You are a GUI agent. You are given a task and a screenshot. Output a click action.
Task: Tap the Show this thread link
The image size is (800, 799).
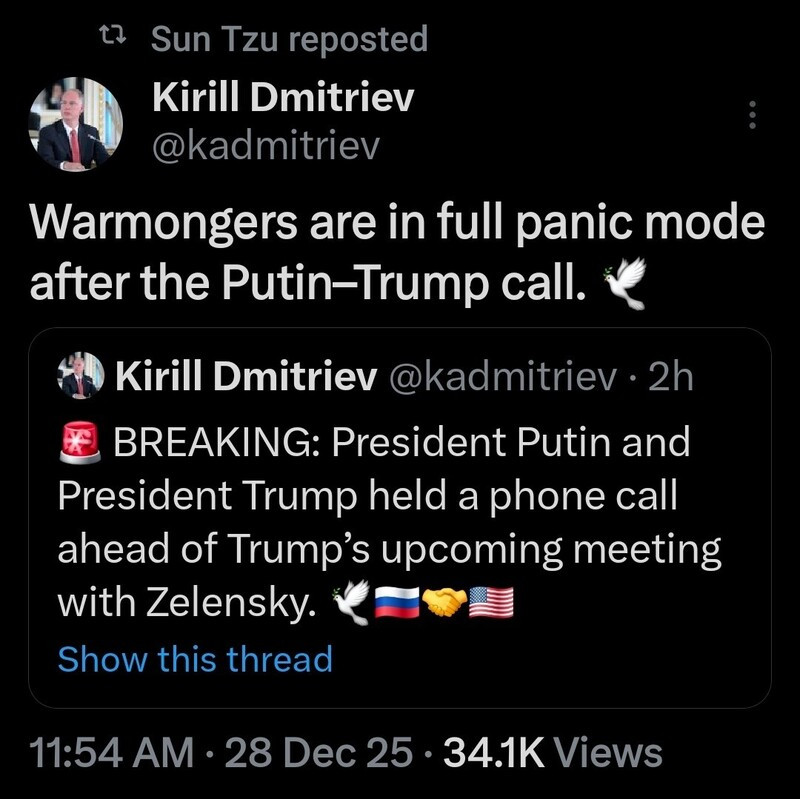pyautogui.click(x=195, y=659)
